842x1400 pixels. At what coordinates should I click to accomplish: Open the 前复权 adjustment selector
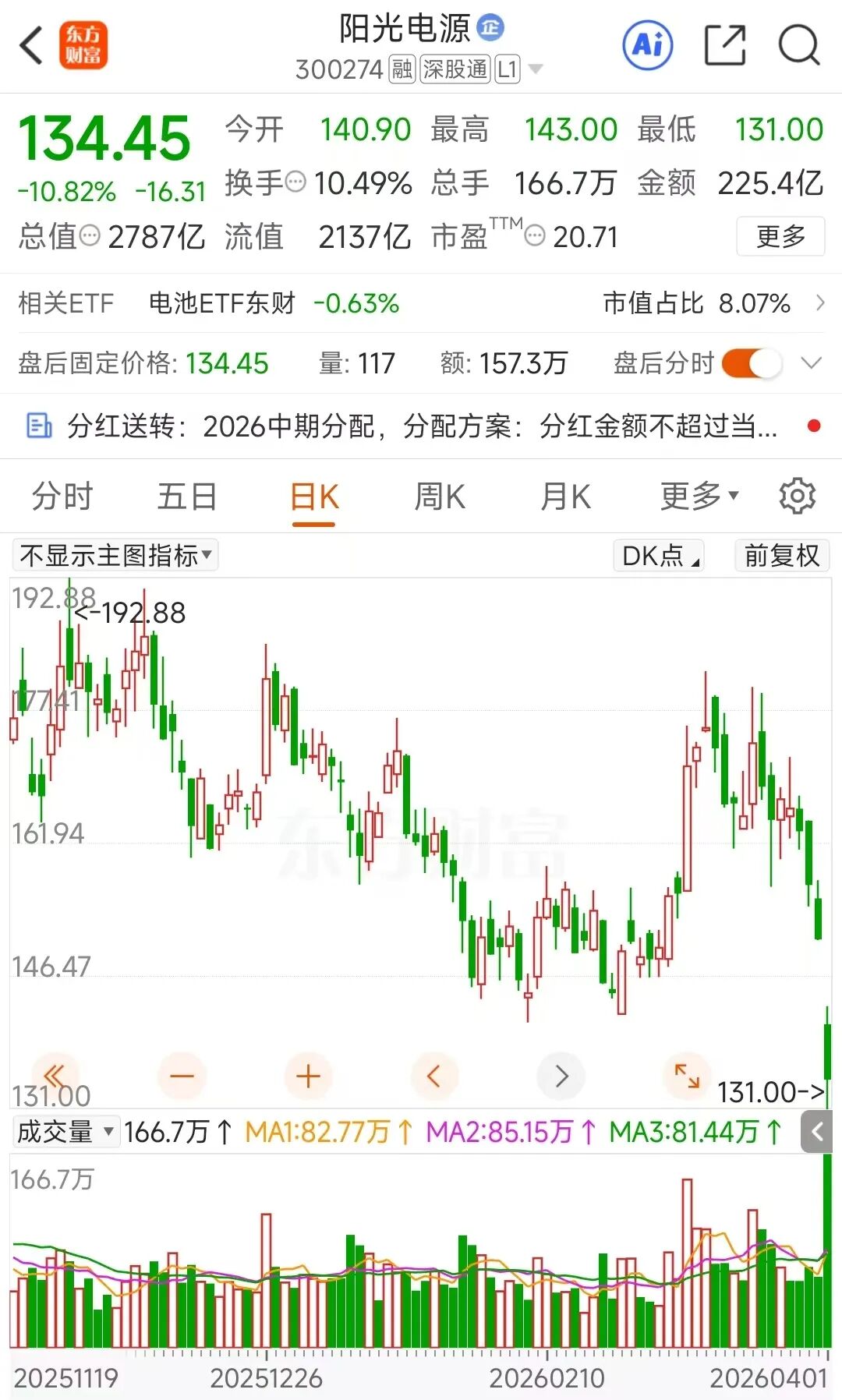tap(782, 556)
